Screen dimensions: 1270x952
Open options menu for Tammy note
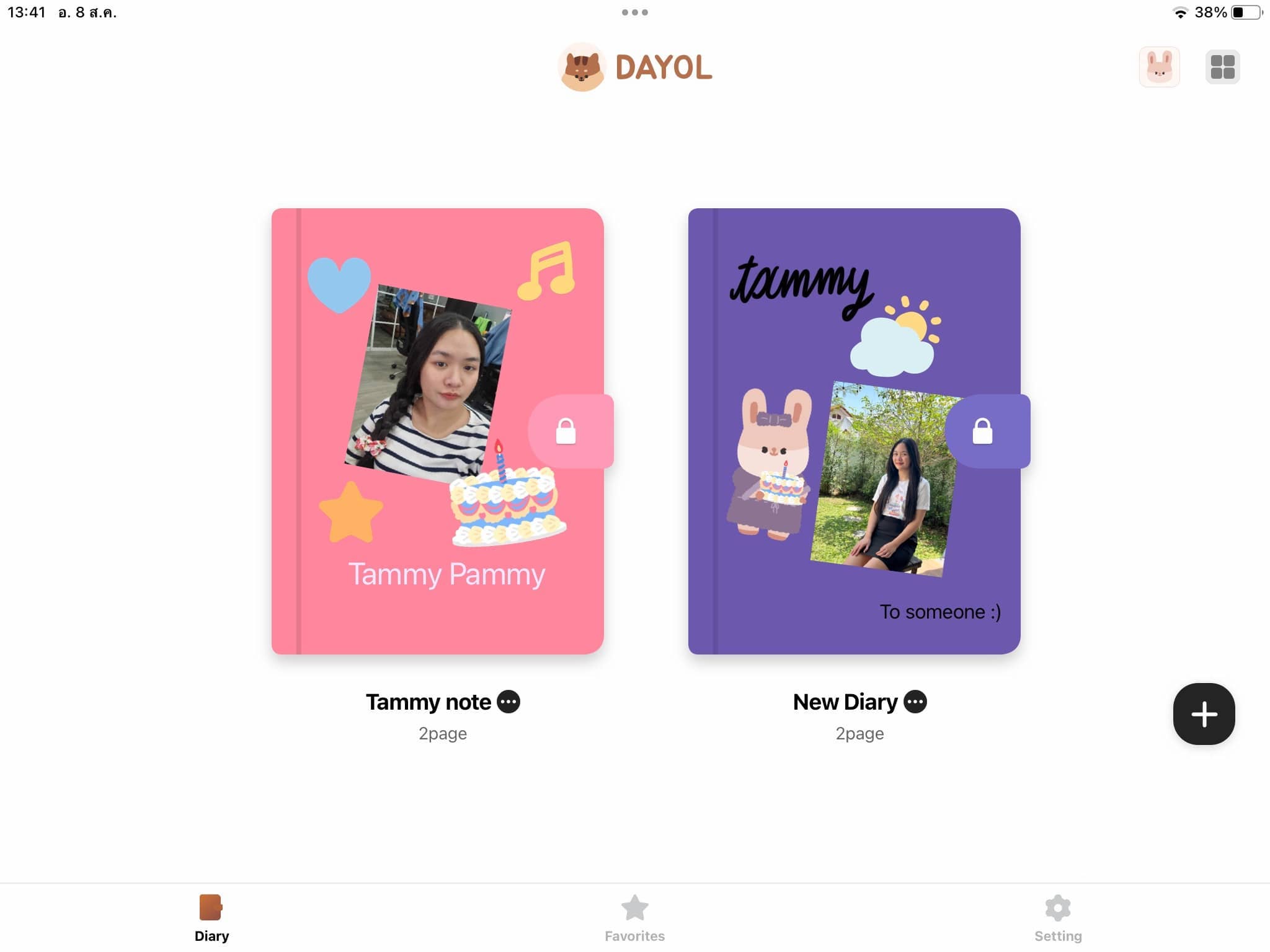click(508, 702)
